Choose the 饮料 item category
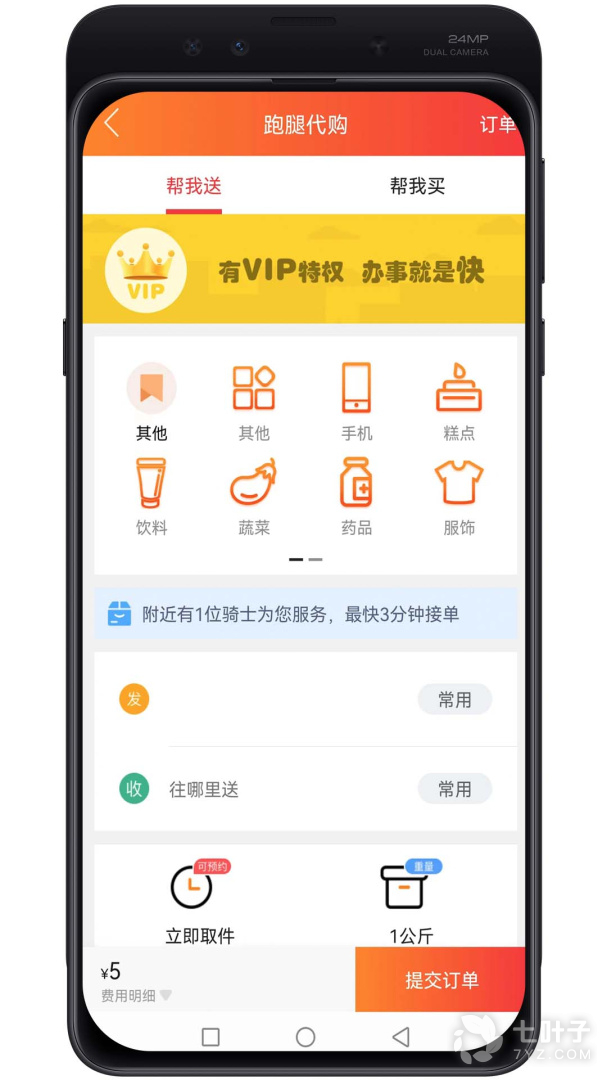Viewport: 607px width, 1080px height. (152, 496)
